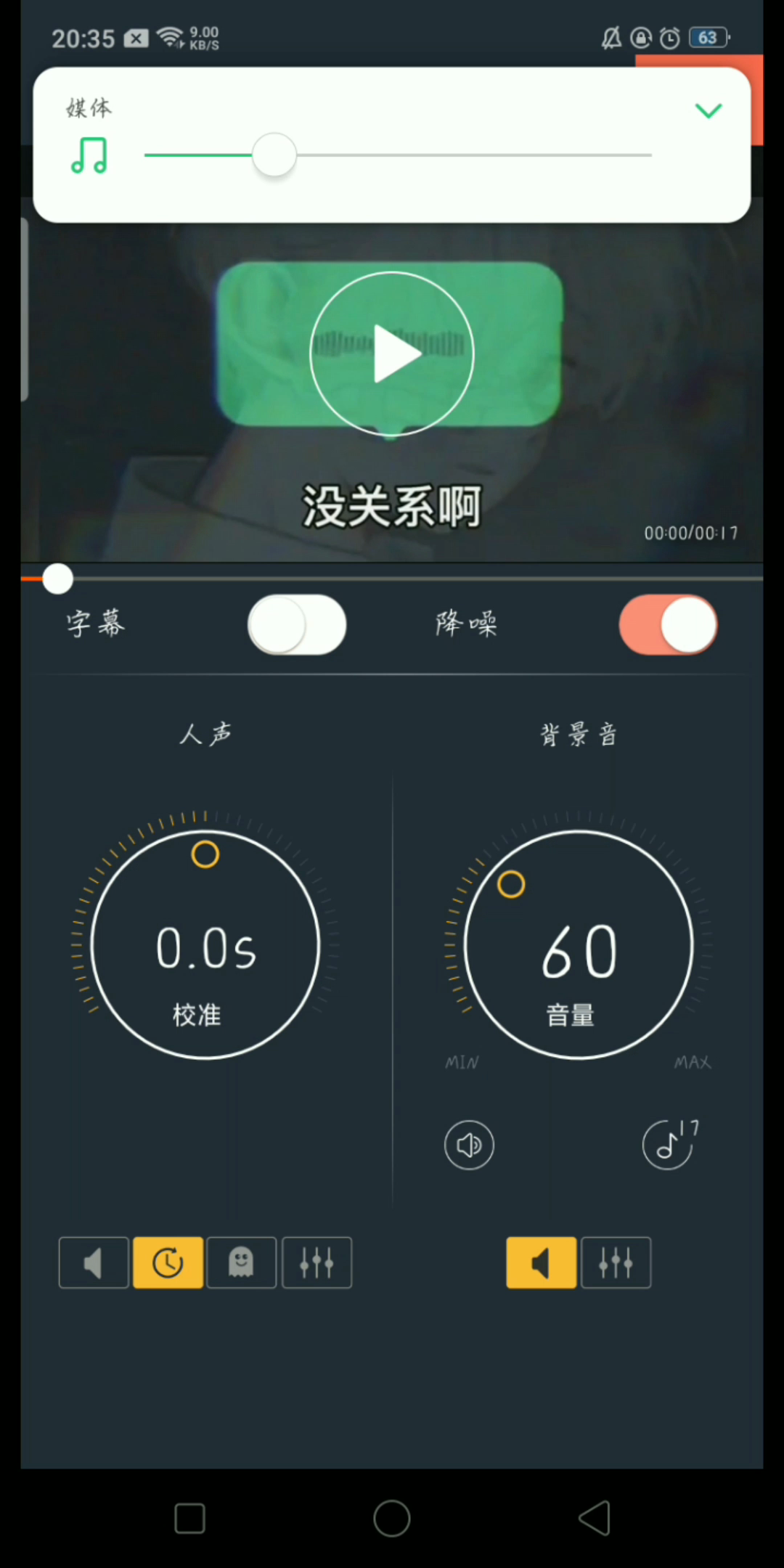Select the 人声 volume speaker tab
The image size is (784, 1568).
(x=94, y=1262)
